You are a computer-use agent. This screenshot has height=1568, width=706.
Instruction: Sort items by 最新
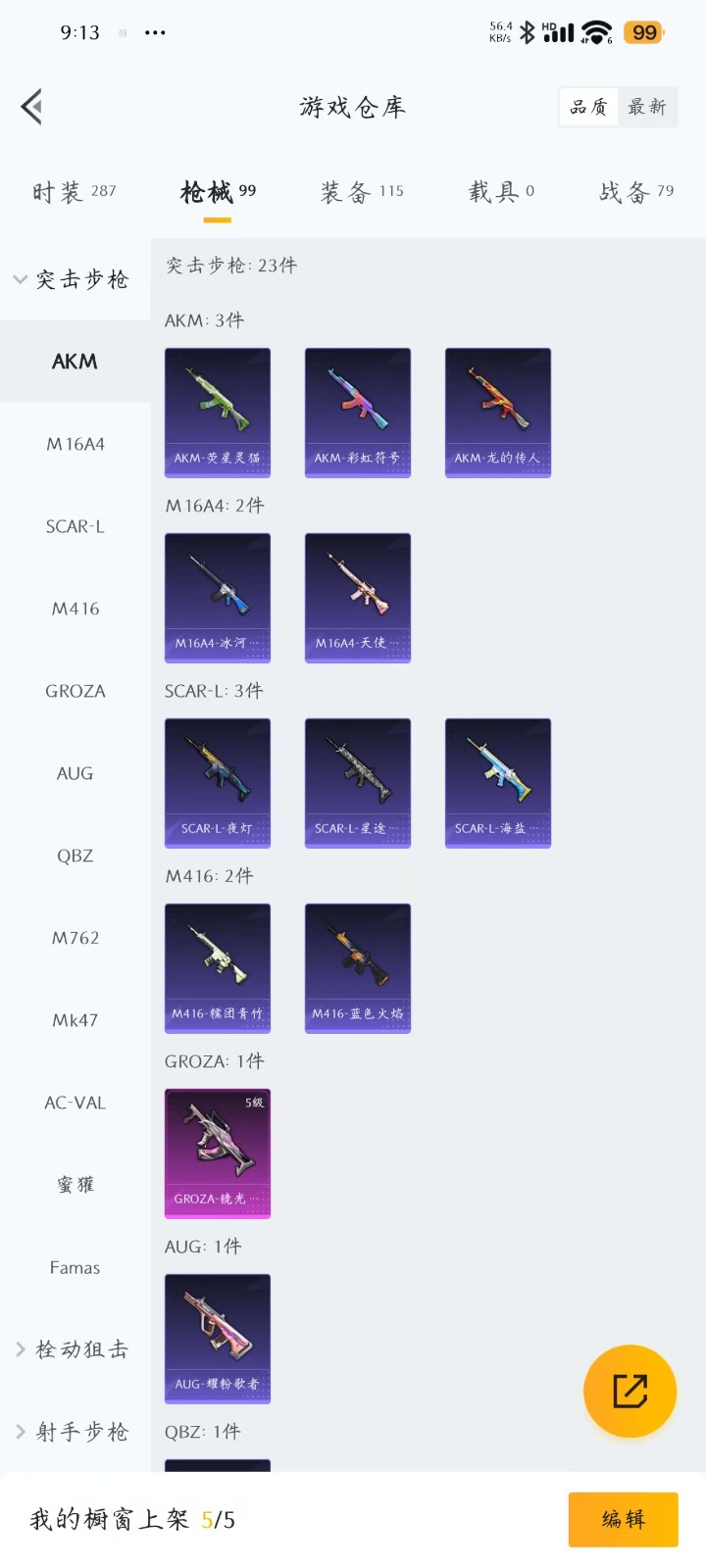coord(647,107)
